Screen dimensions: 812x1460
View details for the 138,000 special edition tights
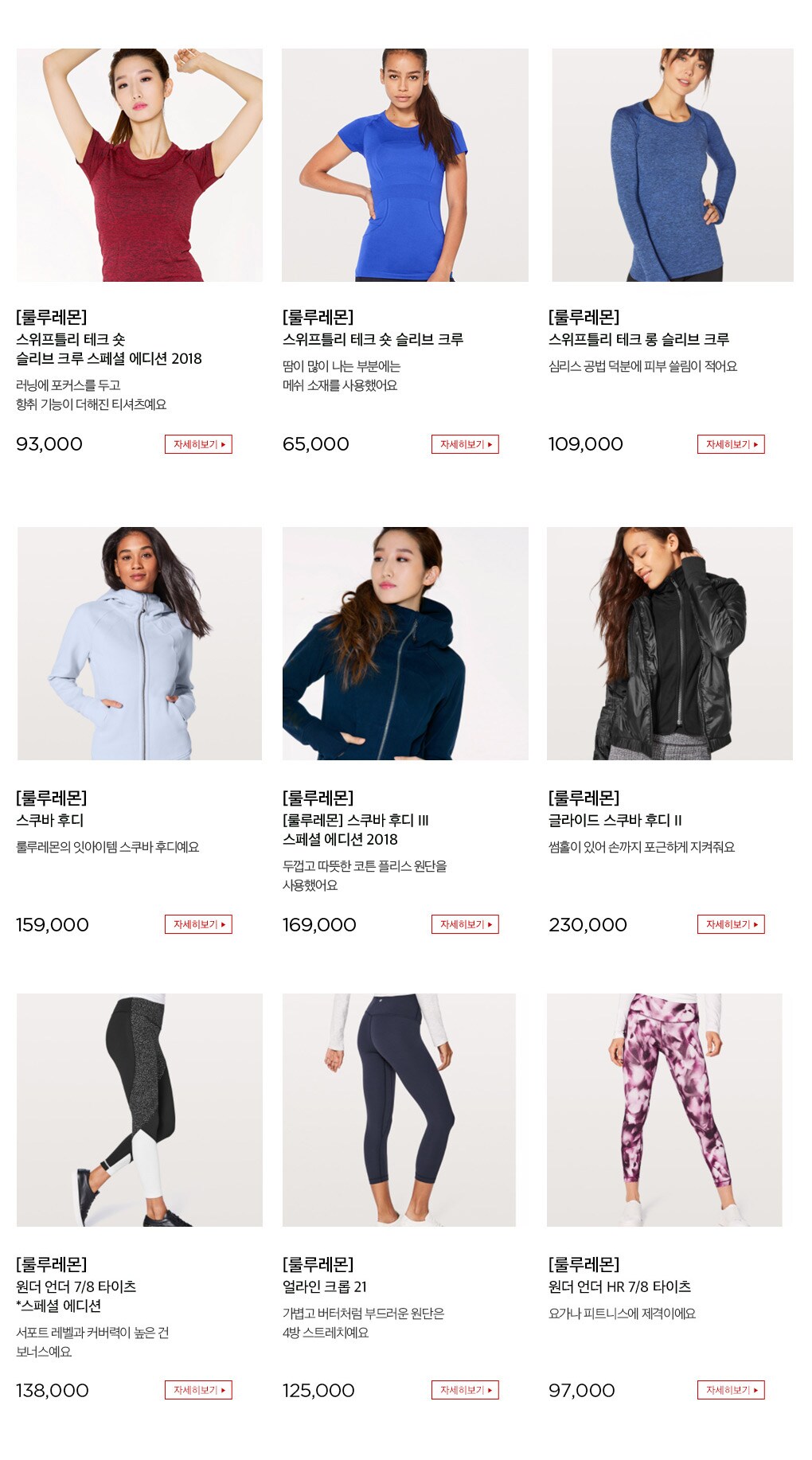(198, 1390)
